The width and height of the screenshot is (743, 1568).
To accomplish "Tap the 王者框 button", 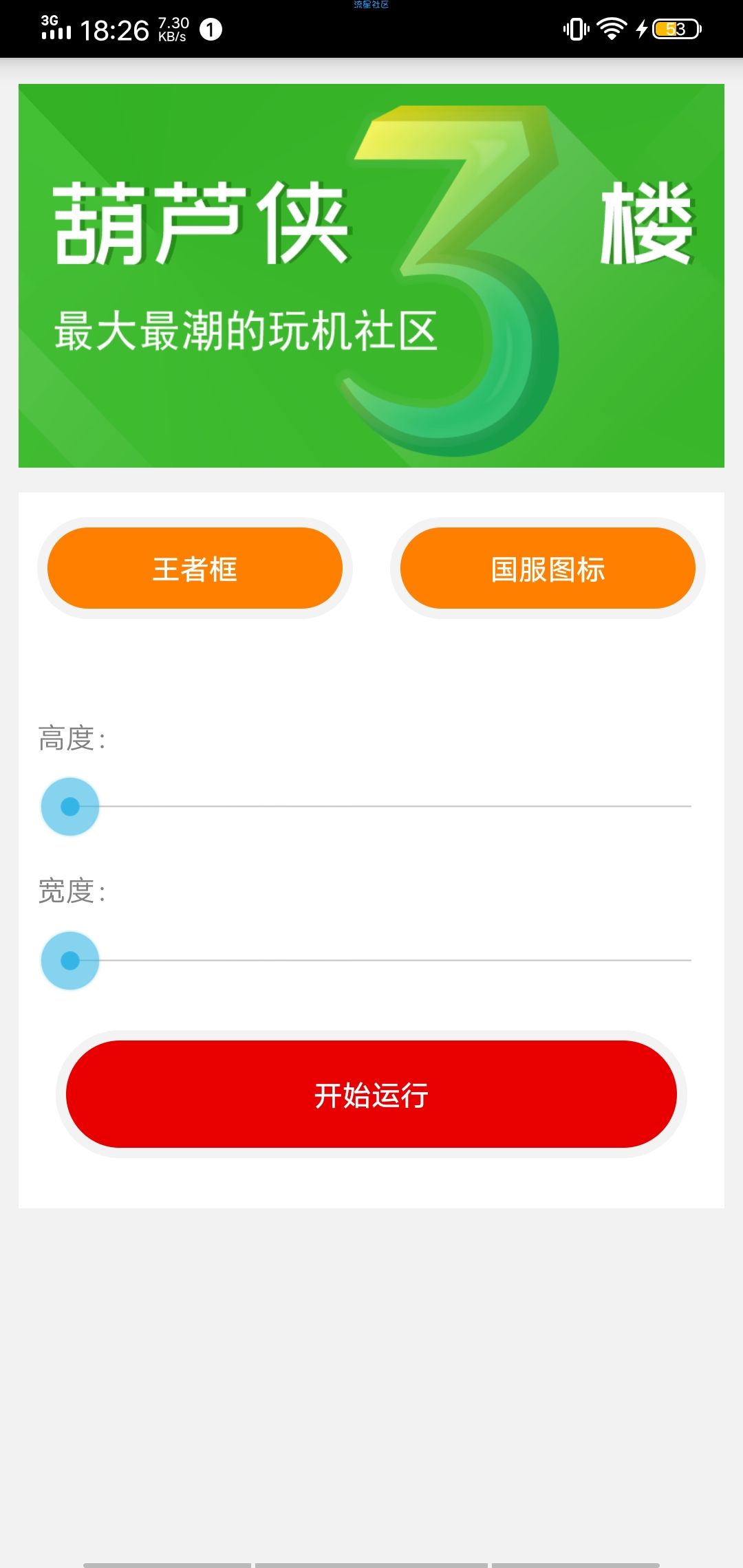I will click(195, 568).
